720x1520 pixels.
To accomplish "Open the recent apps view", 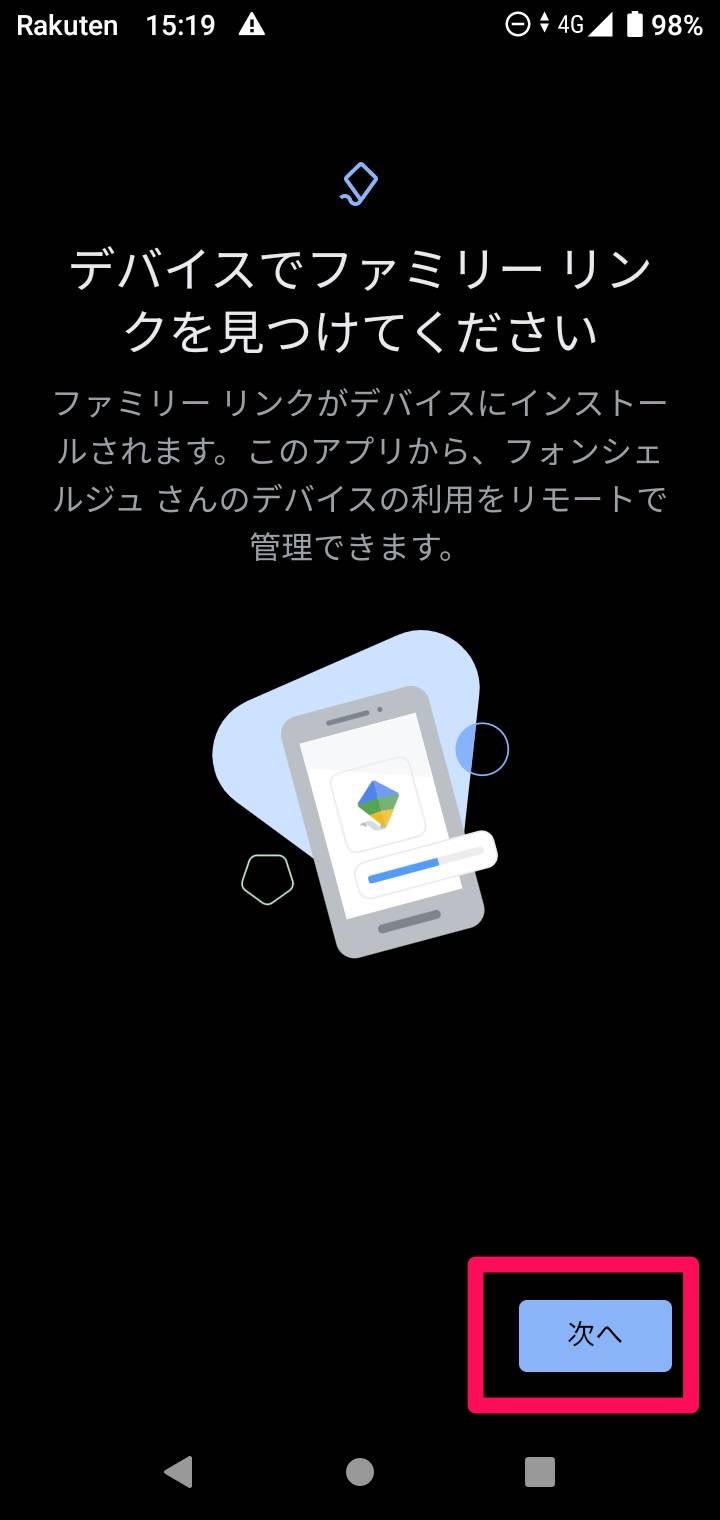I will [x=540, y=1471].
